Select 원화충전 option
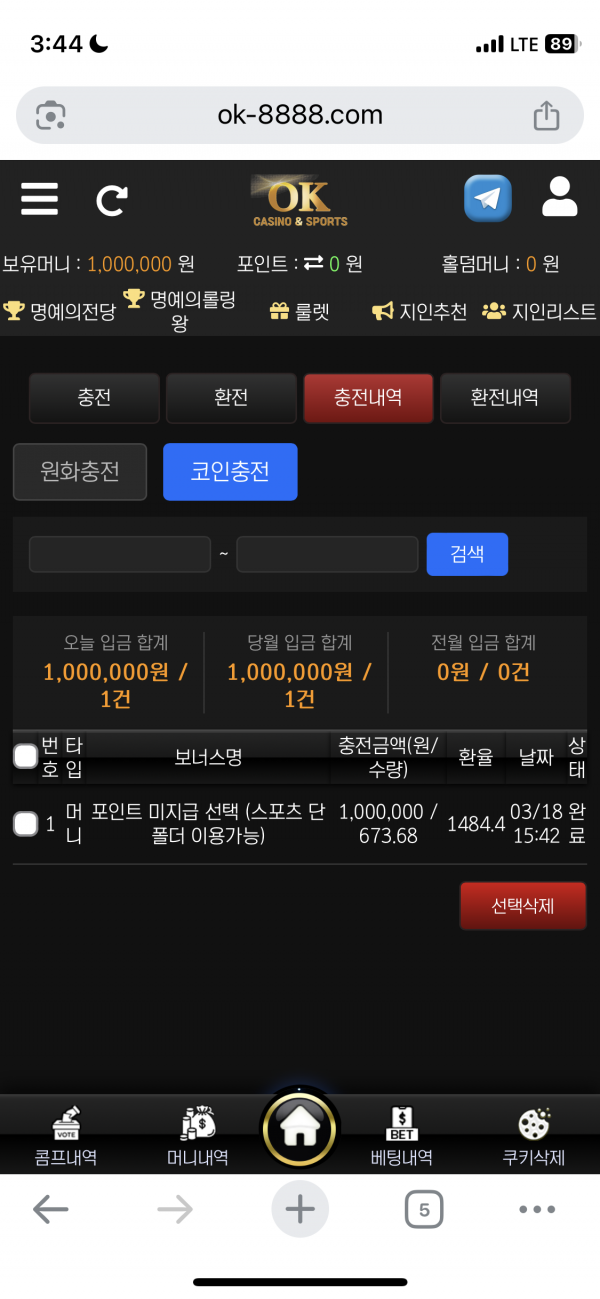The height and width of the screenshot is (1299, 600). 80,471
